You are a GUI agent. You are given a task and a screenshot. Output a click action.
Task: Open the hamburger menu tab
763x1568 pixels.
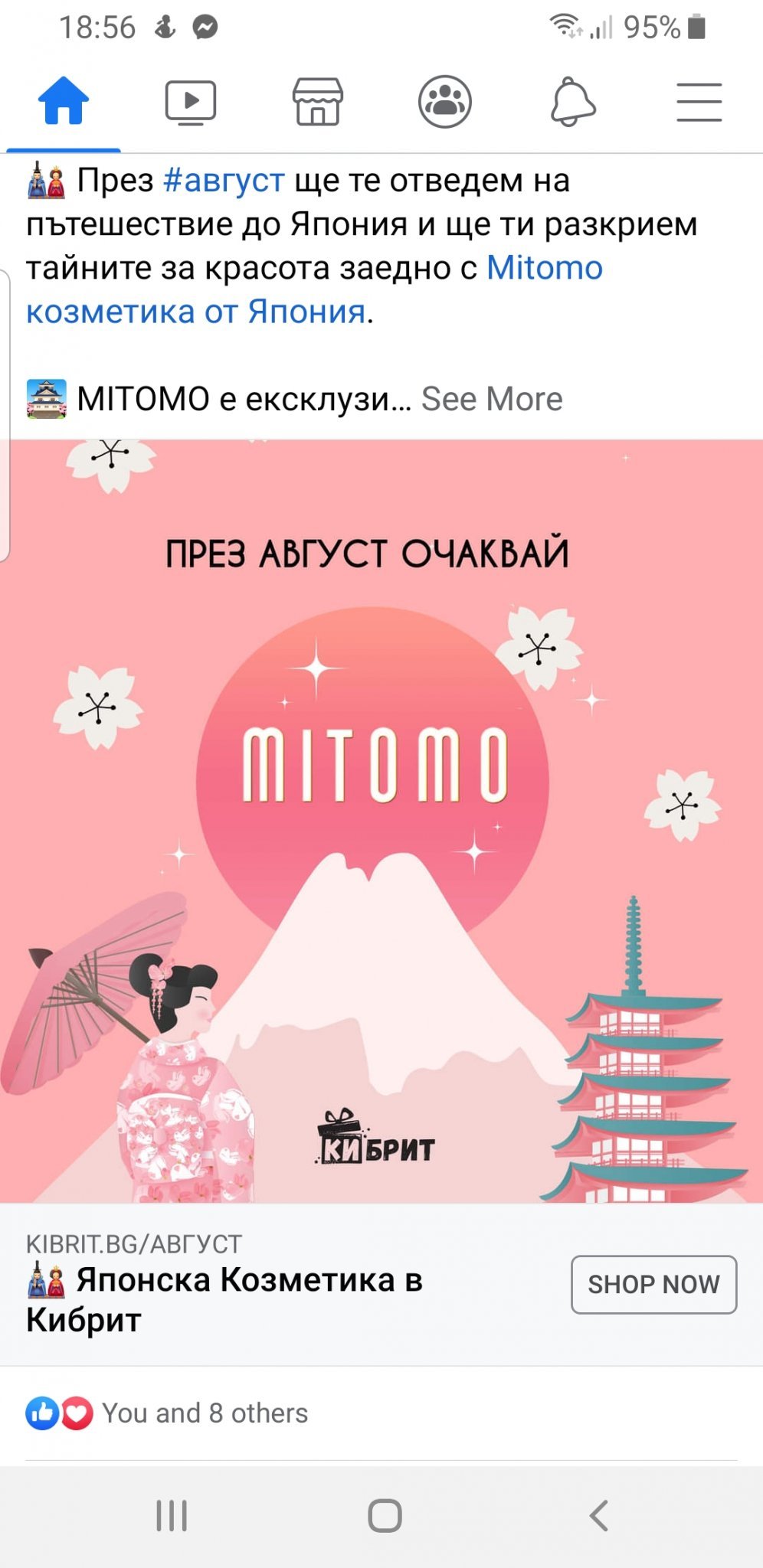pyautogui.click(x=699, y=102)
